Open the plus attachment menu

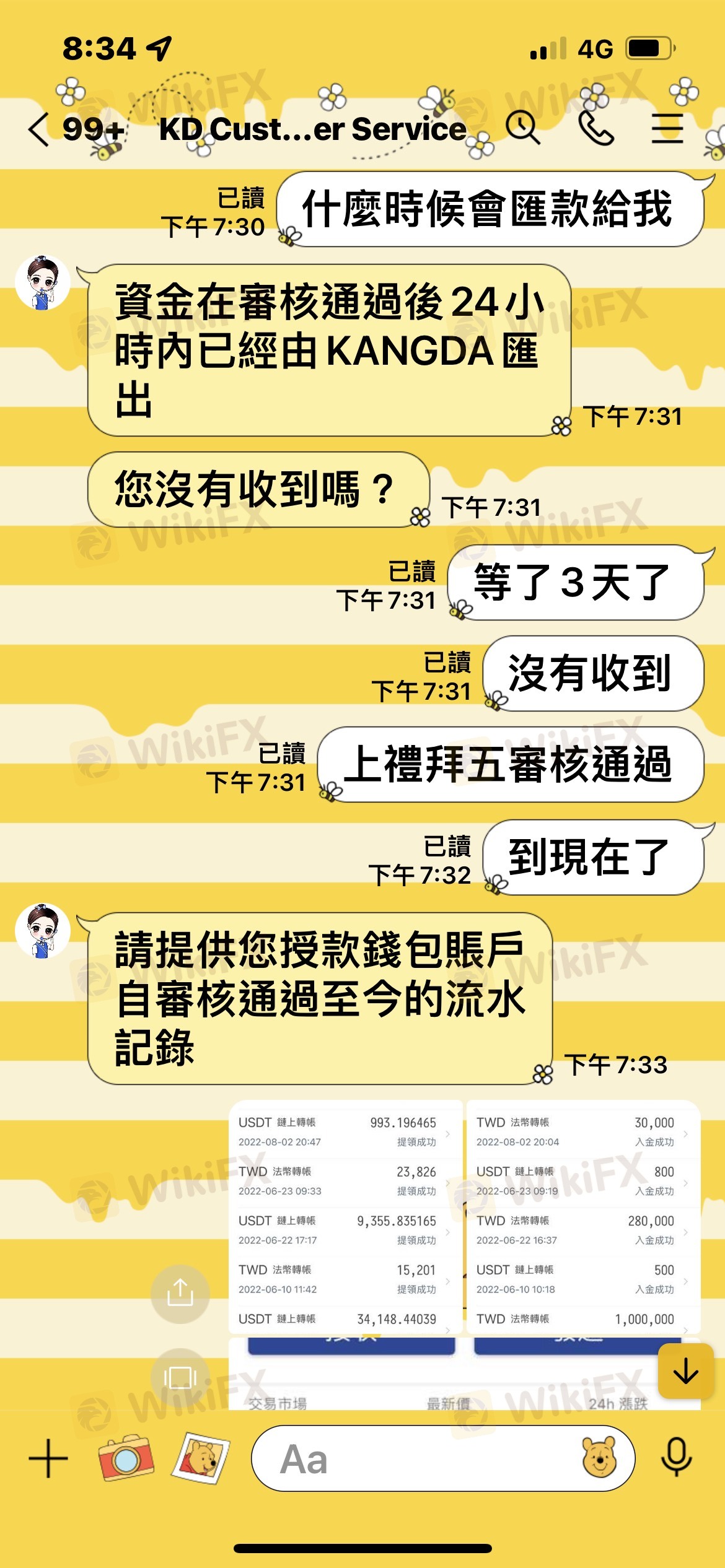tap(48, 1458)
